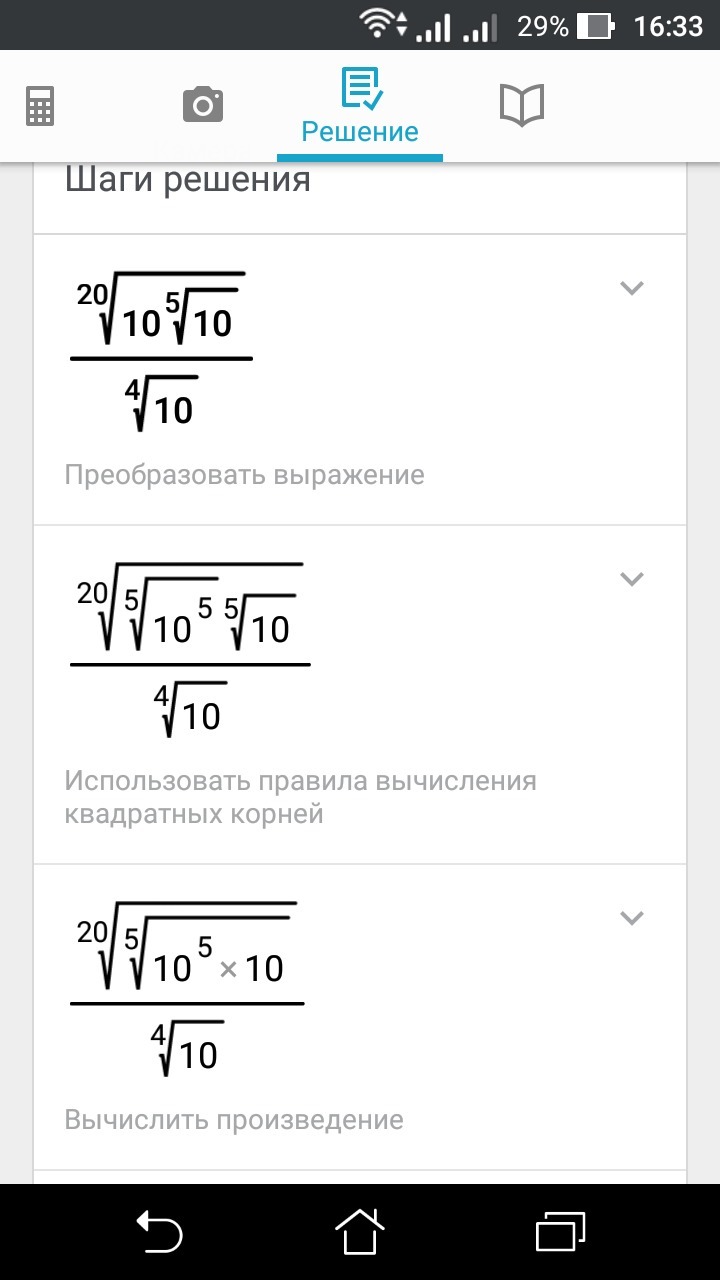This screenshot has width=720, height=1280.
Task: Open the recent apps view
Action: (560, 1231)
